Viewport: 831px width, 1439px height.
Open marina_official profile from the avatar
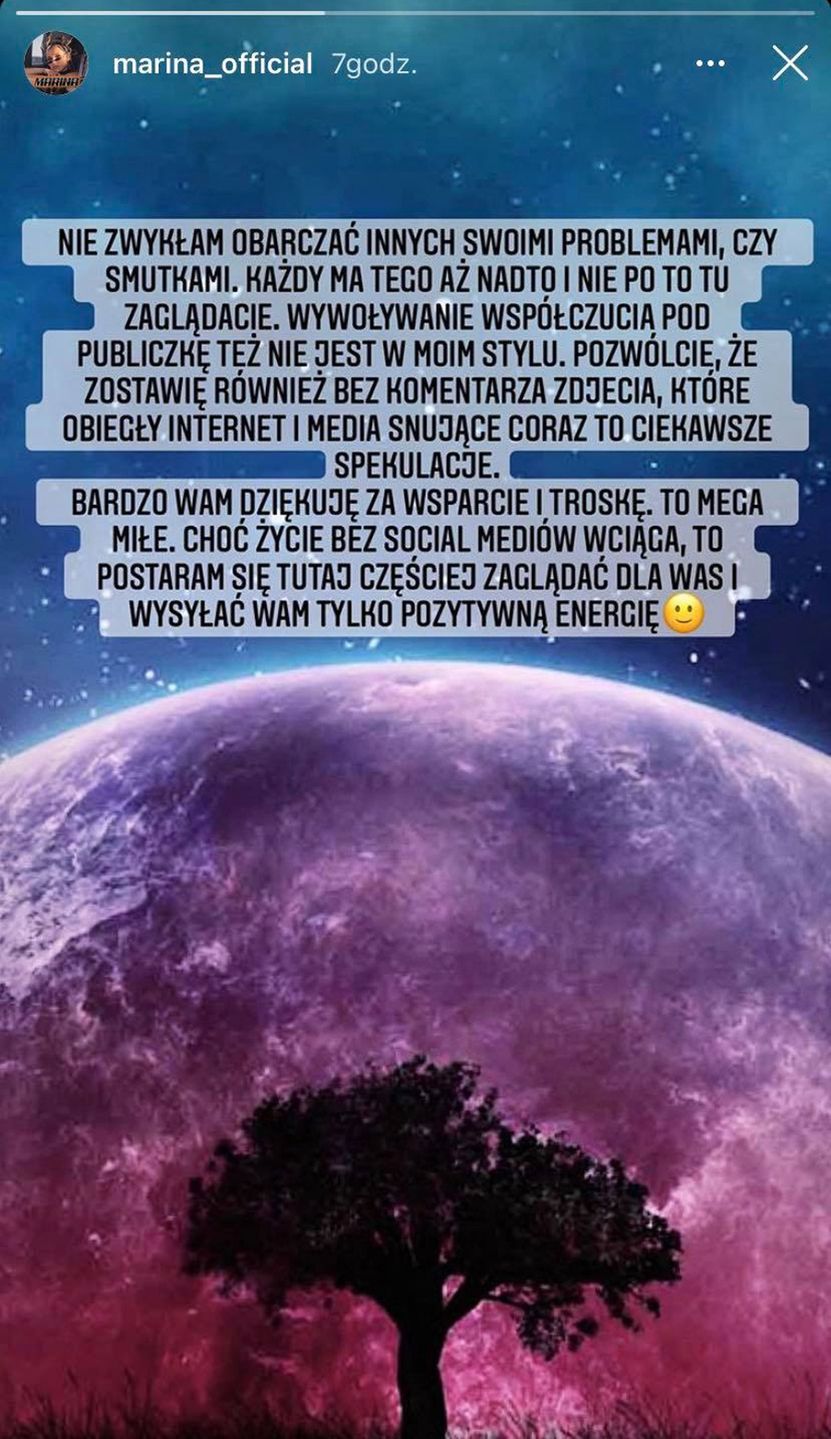(56, 64)
